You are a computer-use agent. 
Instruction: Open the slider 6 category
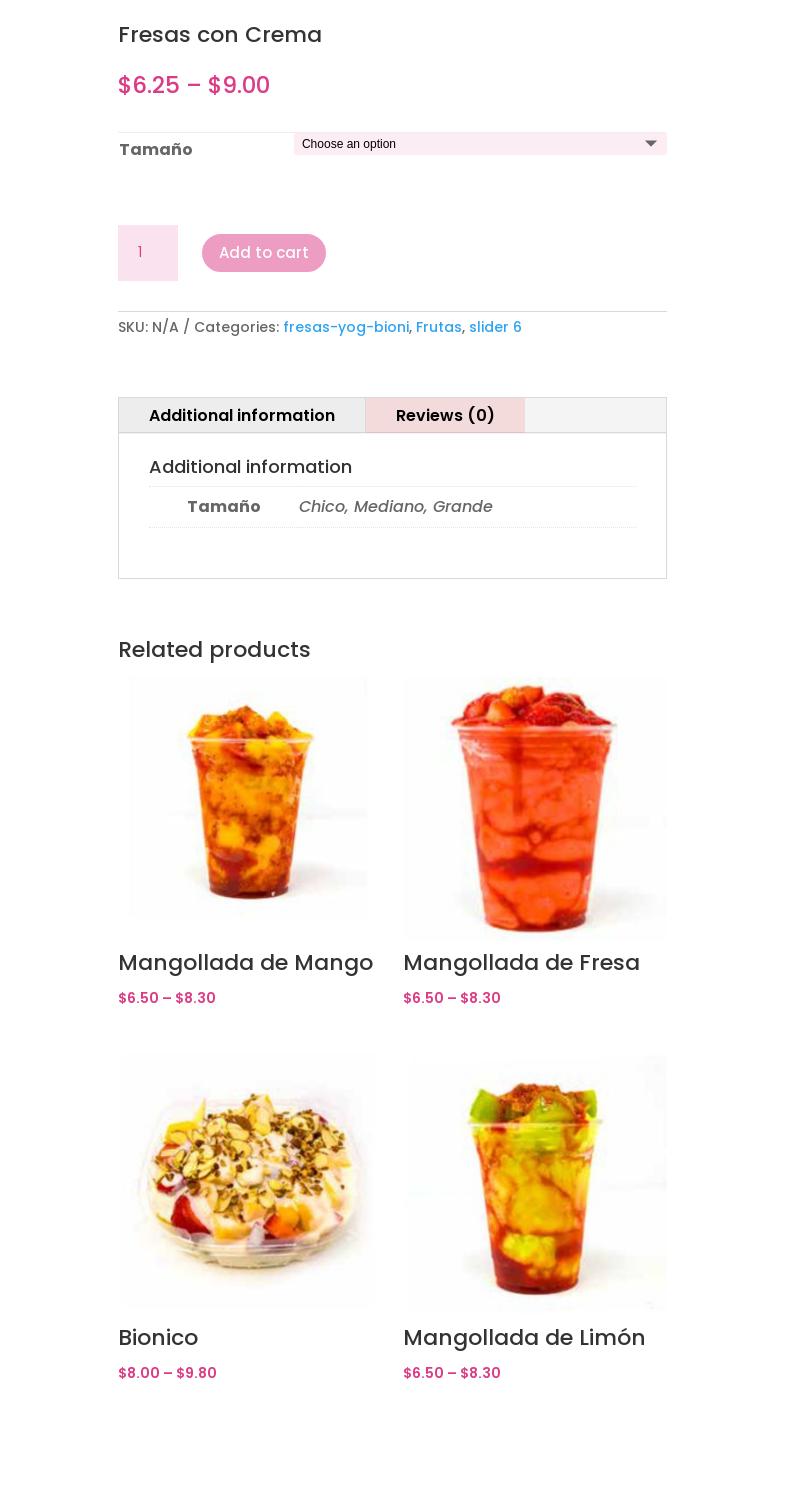coord(495,327)
